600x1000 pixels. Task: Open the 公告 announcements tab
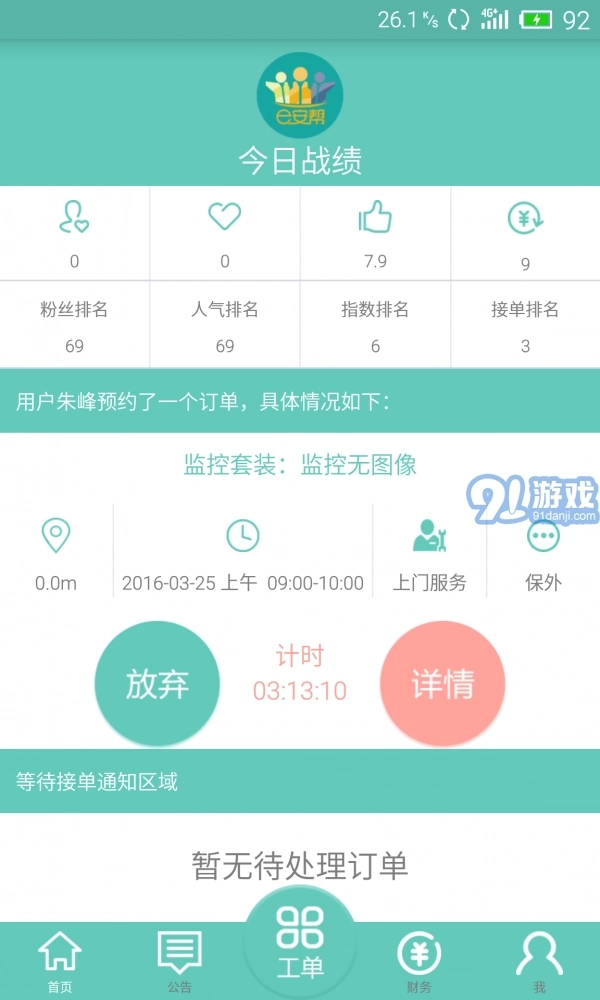click(180, 961)
